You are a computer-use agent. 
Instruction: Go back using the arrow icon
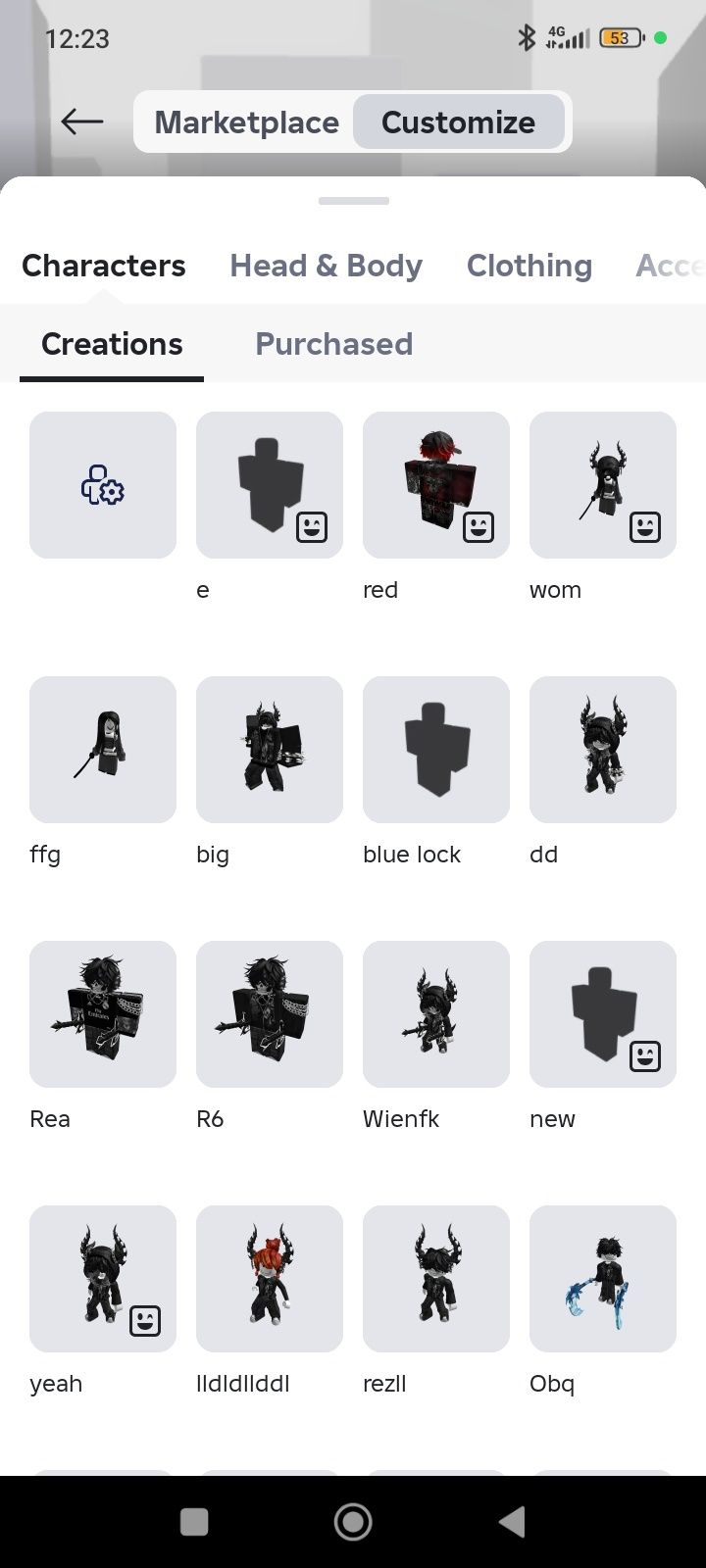82,122
